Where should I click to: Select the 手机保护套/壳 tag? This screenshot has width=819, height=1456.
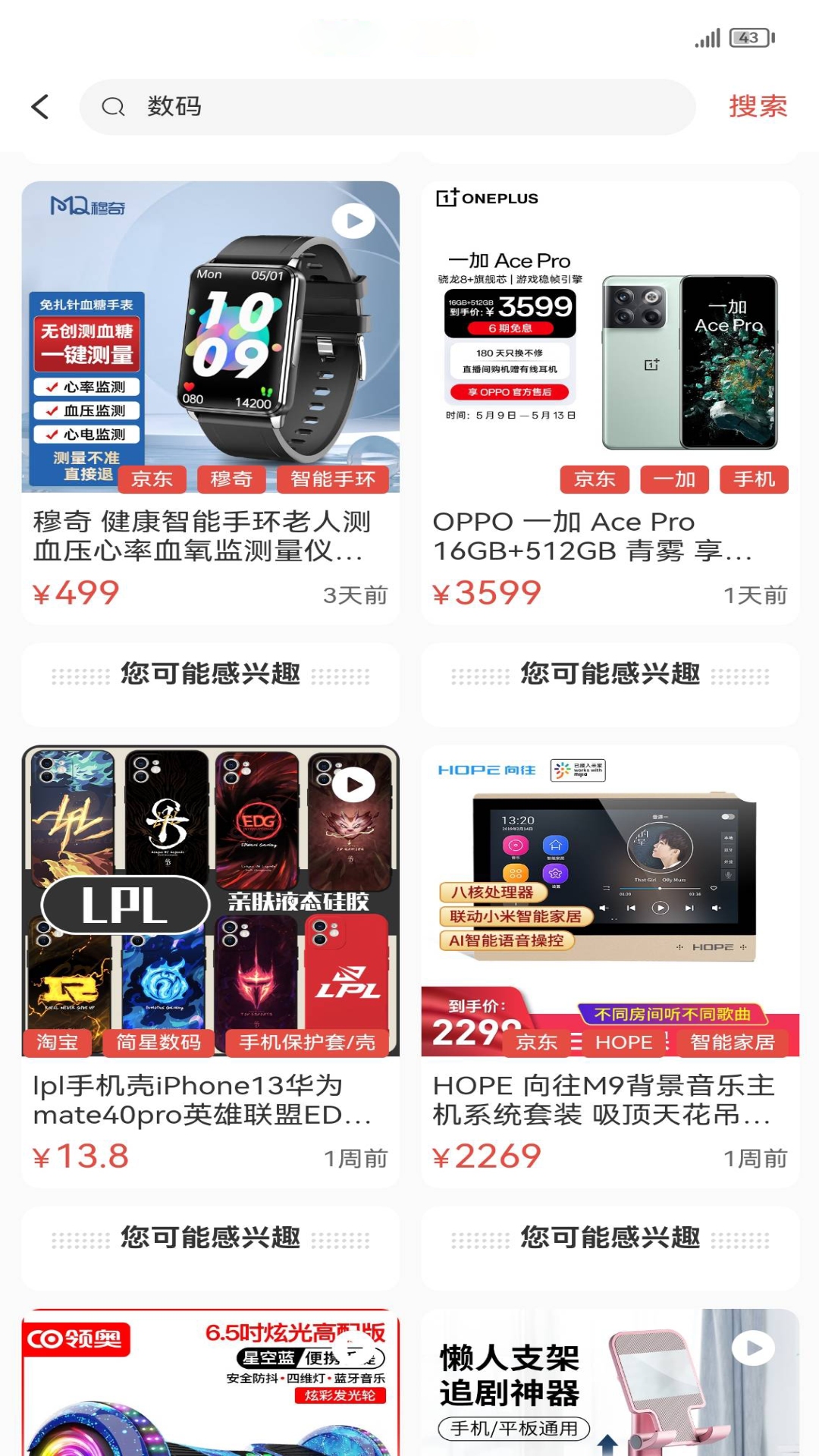[307, 1043]
